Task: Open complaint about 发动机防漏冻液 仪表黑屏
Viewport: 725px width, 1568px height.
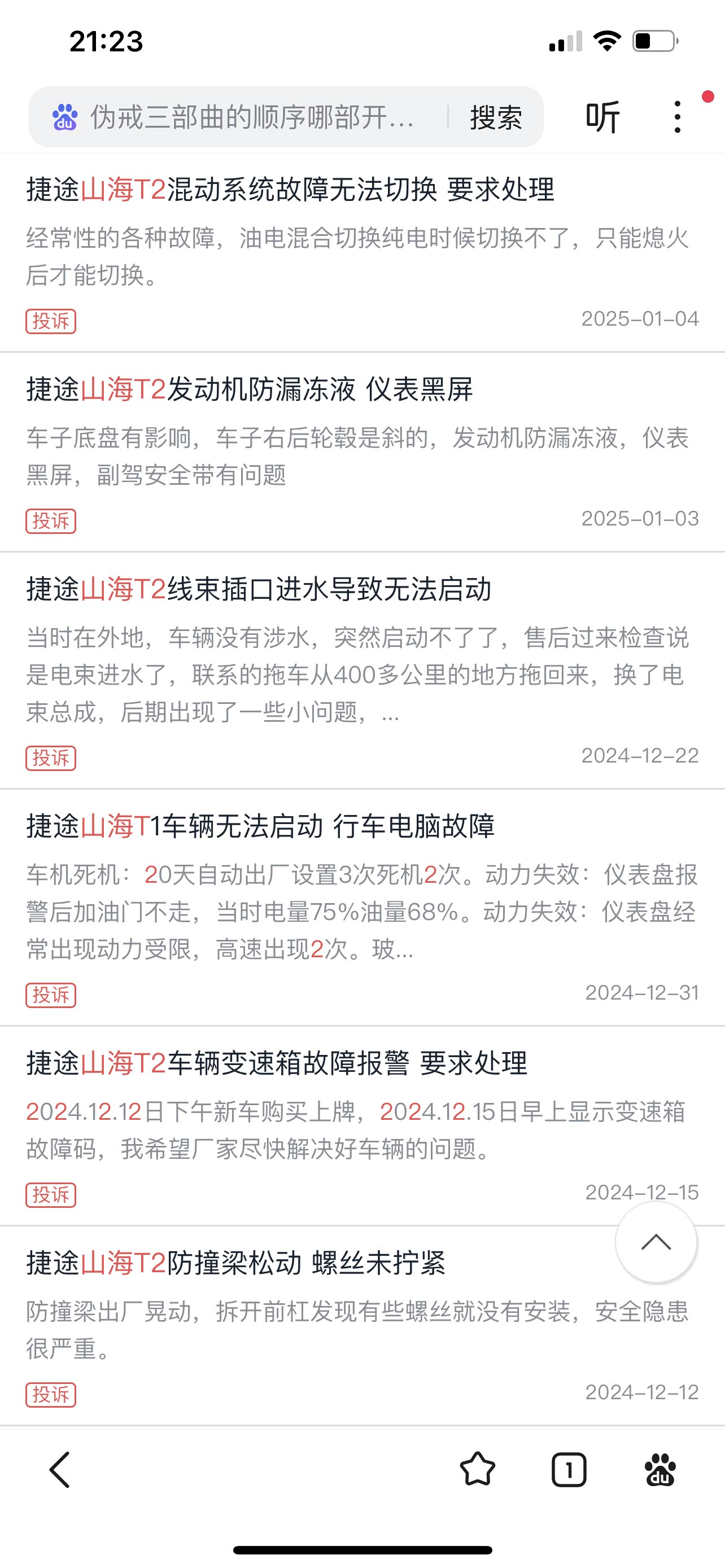Action: [250, 389]
